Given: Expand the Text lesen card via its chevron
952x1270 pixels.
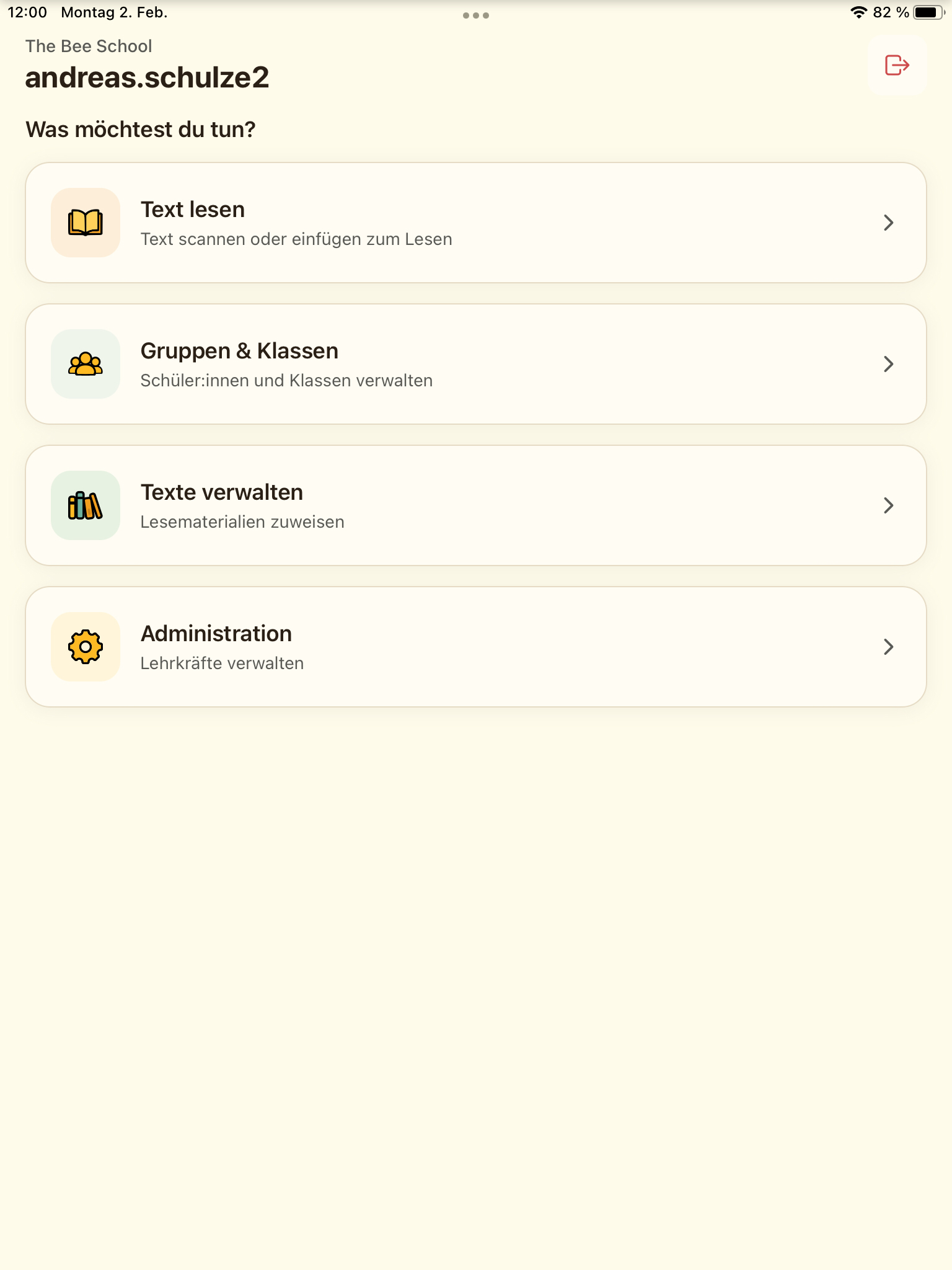Looking at the screenshot, I should coord(889,223).
